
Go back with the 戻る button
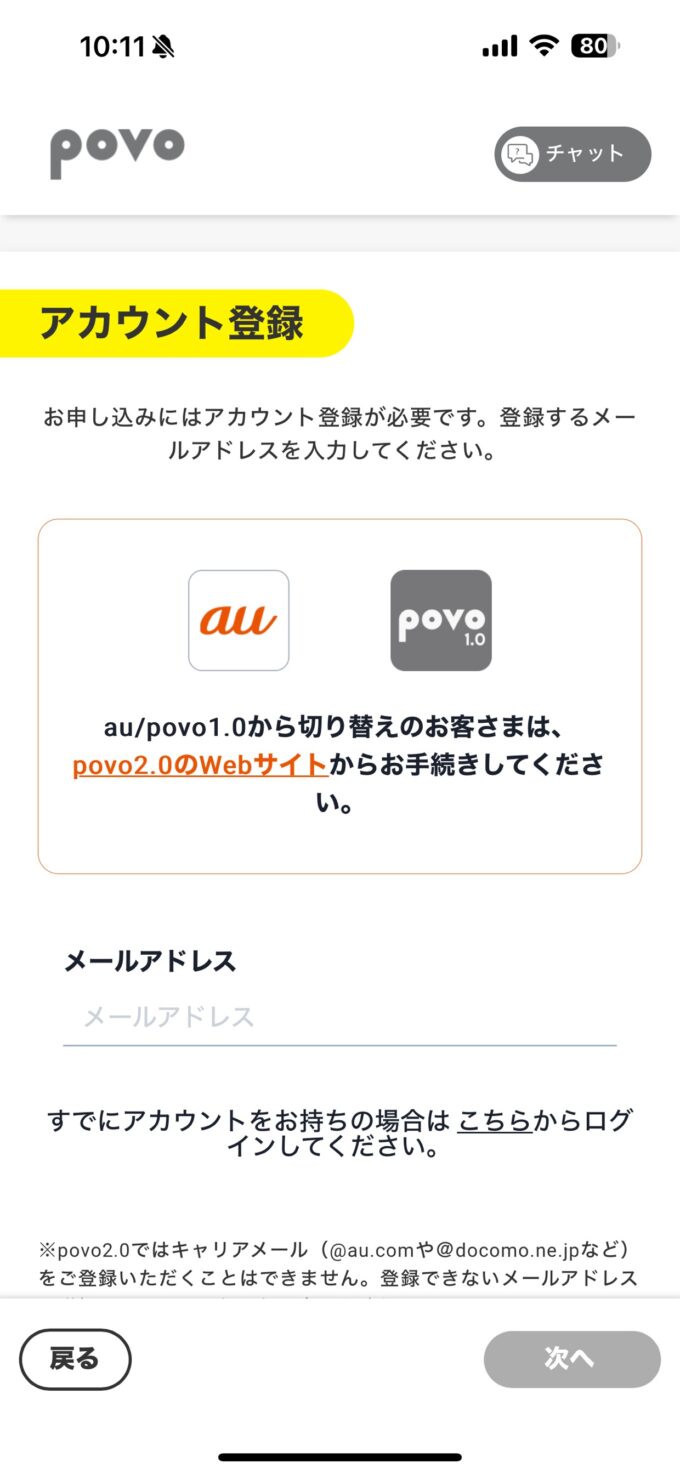[75, 1359]
